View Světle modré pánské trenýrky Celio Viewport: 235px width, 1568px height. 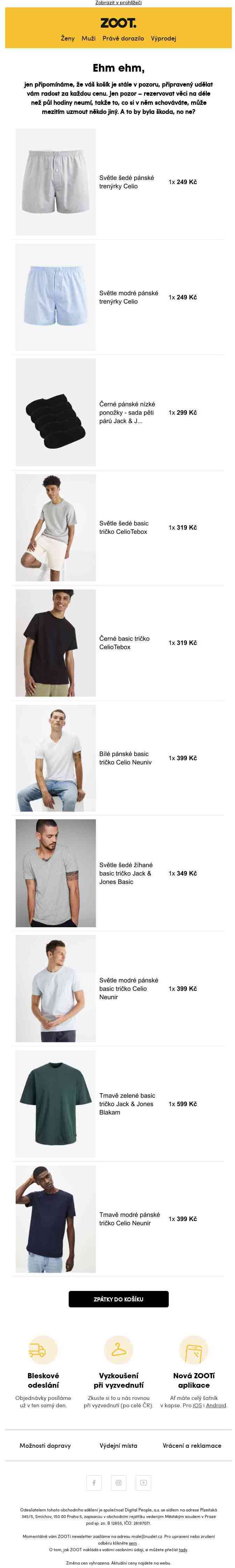128,297
